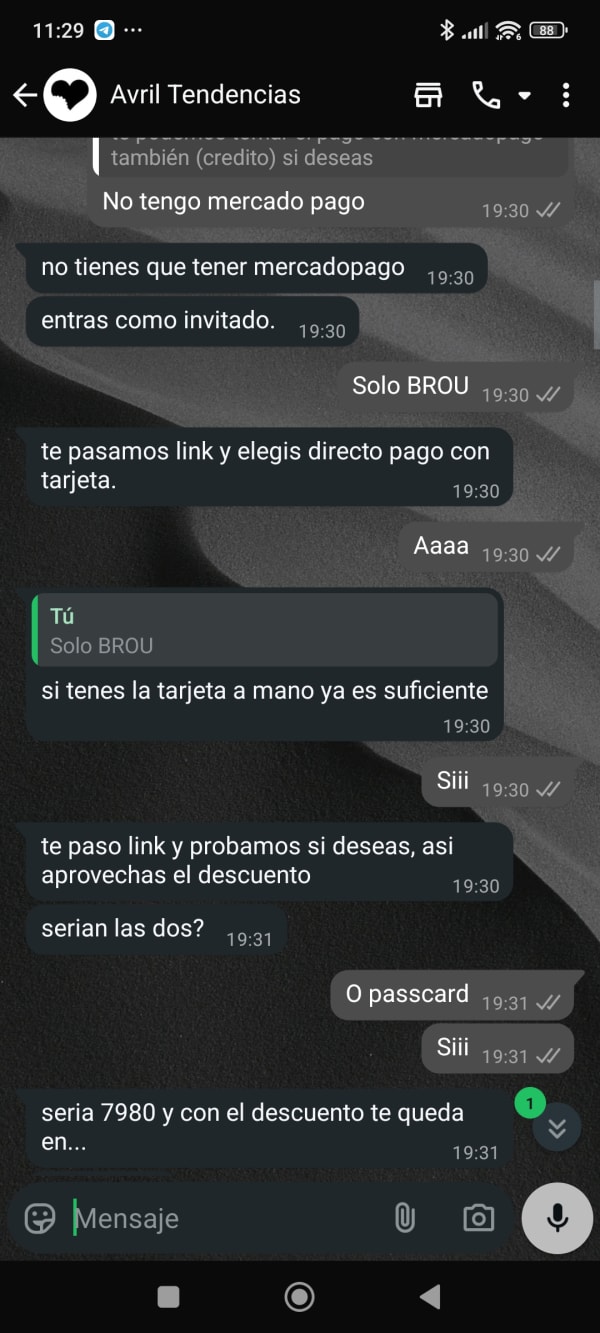Go back to the chat list
Image resolution: width=600 pixels, height=1333 pixels.
click(24, 95)
